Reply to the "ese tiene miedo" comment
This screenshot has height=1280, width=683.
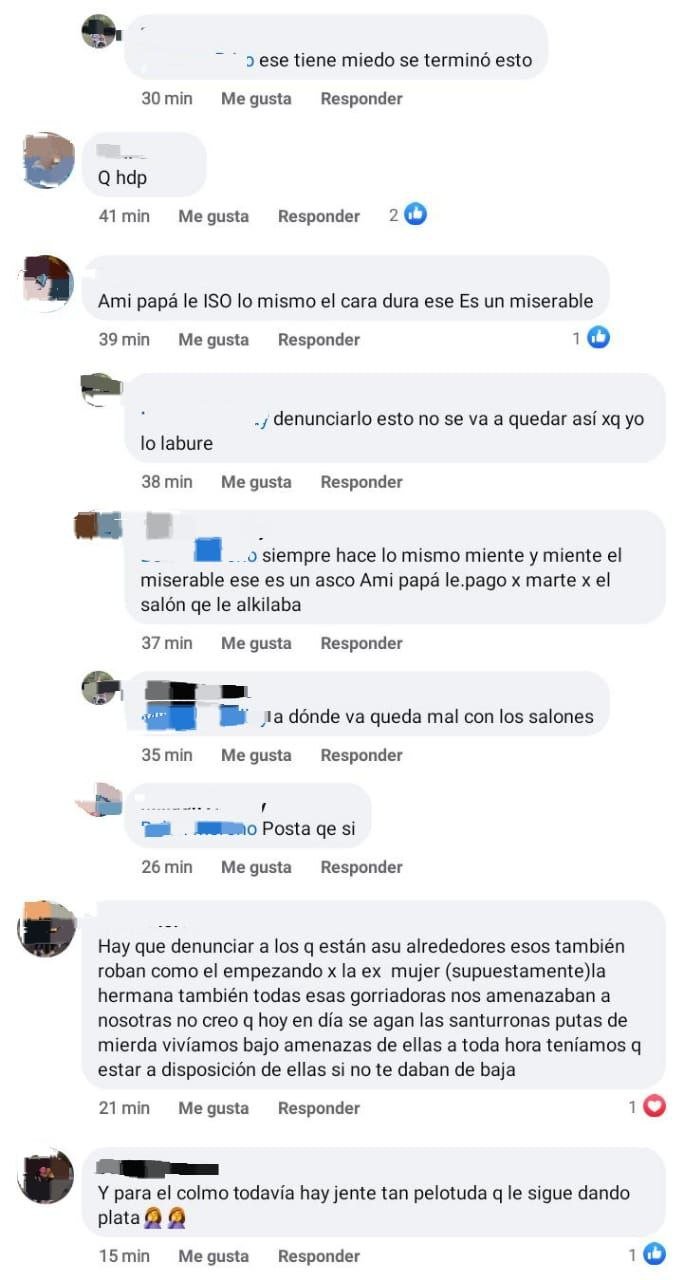tap(361, 99)
